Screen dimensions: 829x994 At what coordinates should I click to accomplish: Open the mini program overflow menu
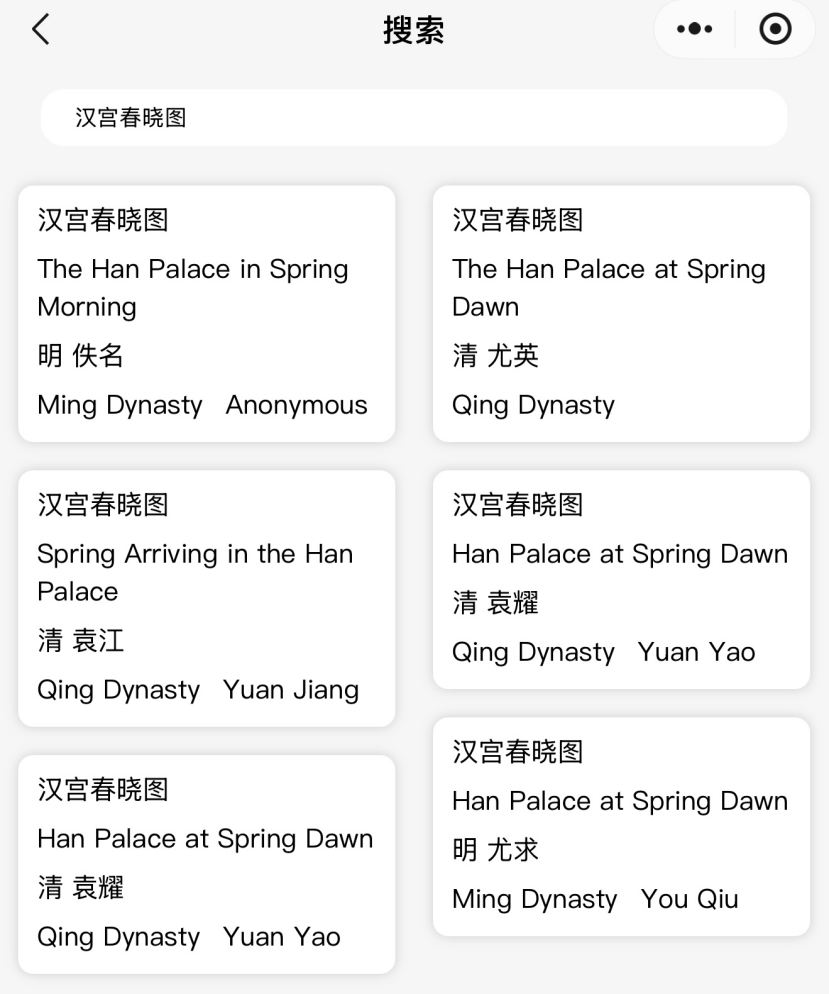point(695,30)
